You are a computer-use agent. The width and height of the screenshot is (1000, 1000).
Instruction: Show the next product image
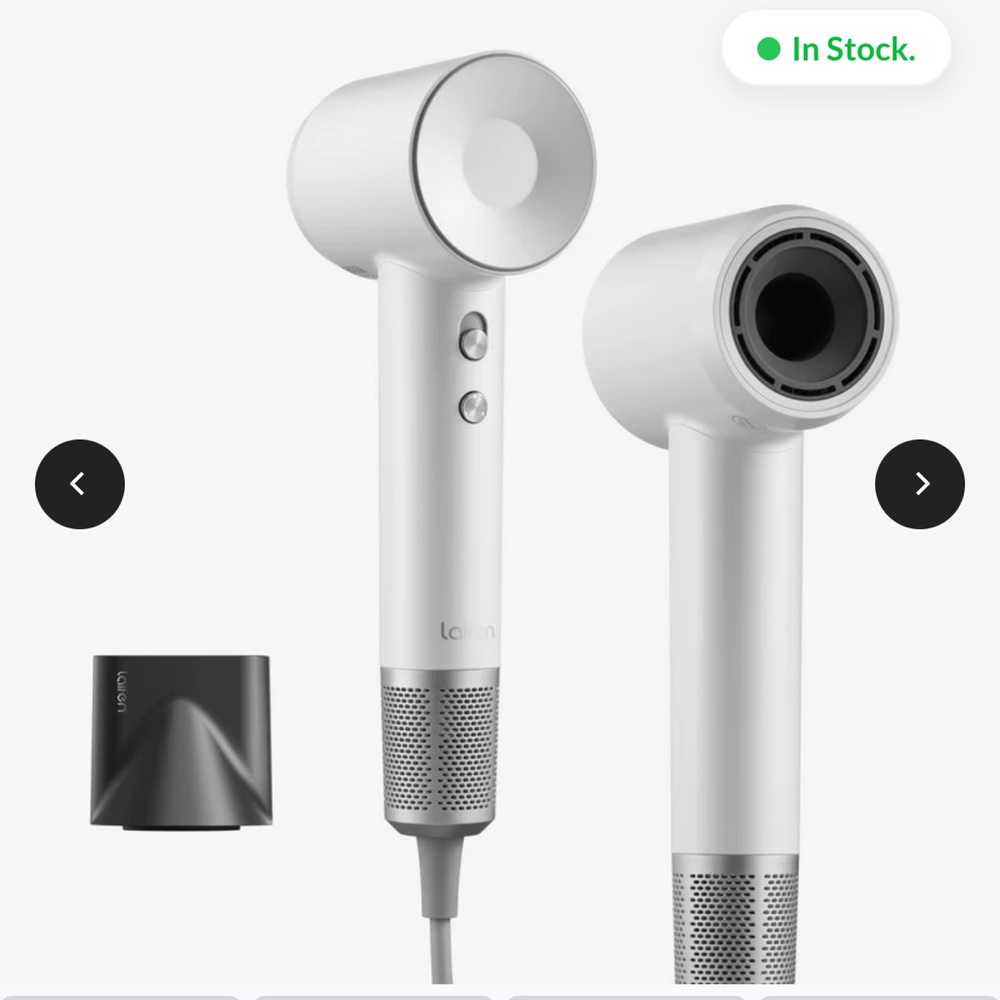(920, 484)
